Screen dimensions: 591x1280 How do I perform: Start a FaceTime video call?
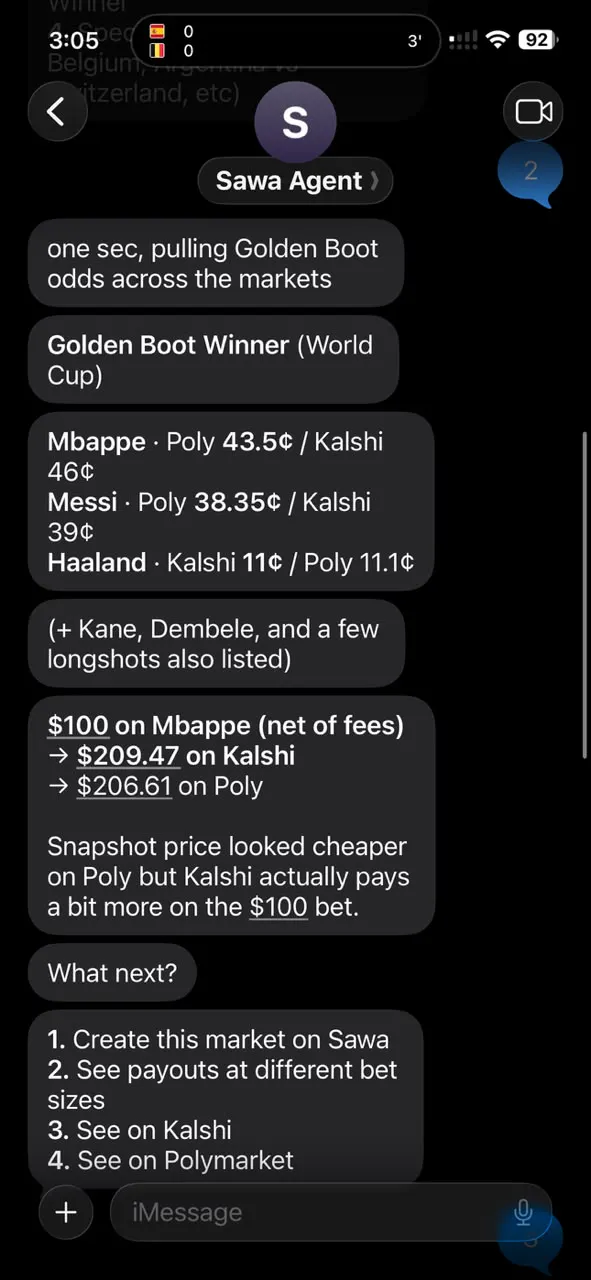(x=534, y=111)
